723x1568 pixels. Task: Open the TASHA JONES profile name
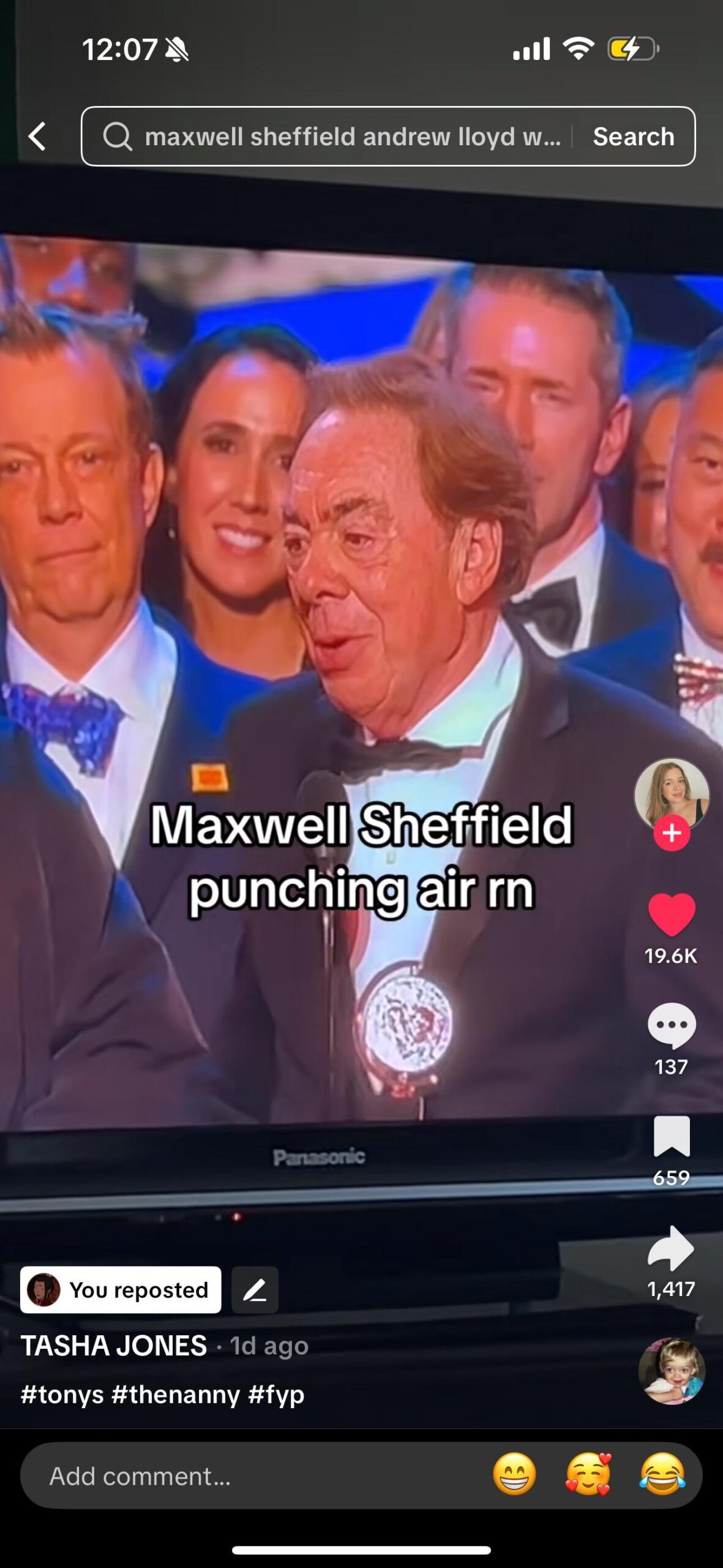(x=114, y=1346)
